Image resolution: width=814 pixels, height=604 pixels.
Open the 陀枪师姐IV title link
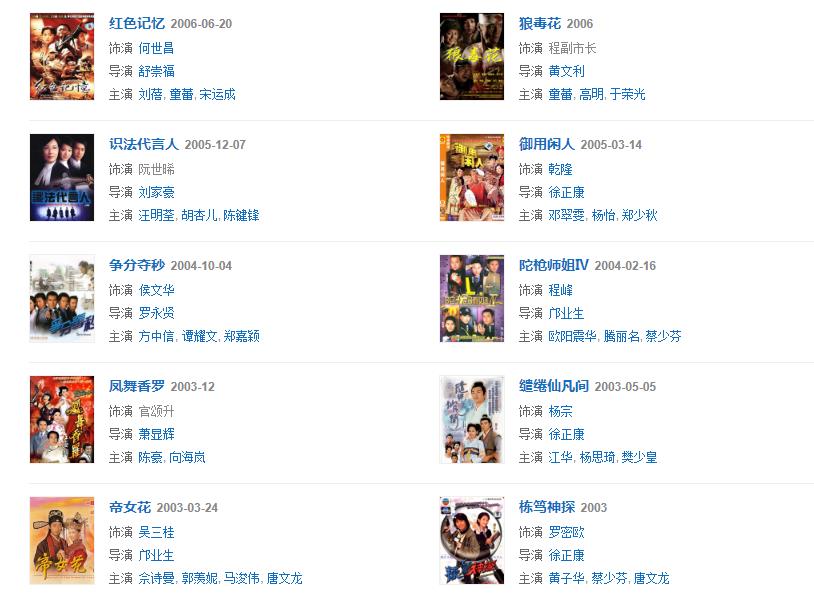pos(553,265)
